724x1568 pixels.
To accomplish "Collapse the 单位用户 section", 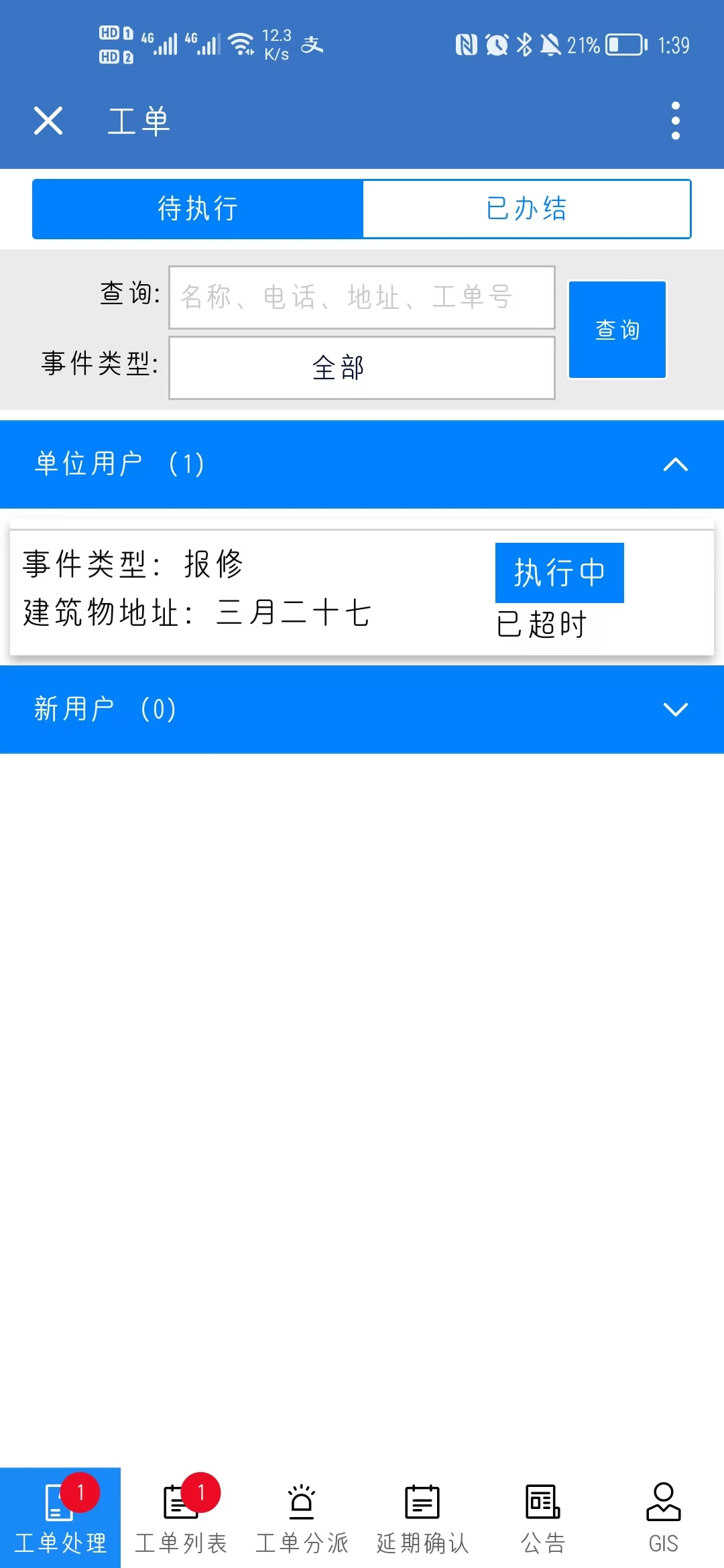I will tap(675, 464).
